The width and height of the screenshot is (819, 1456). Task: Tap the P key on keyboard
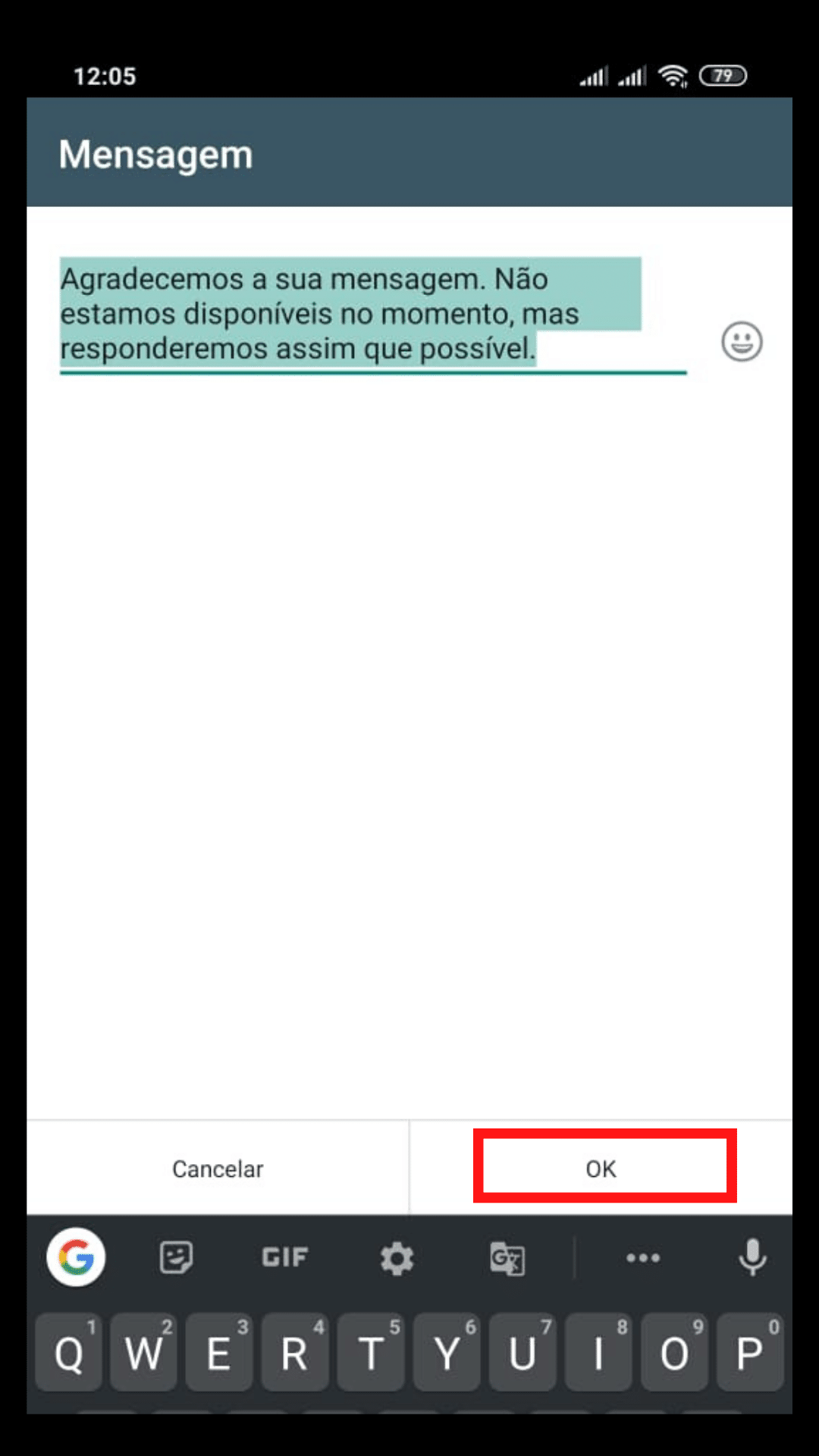[x=750, y=1353]
